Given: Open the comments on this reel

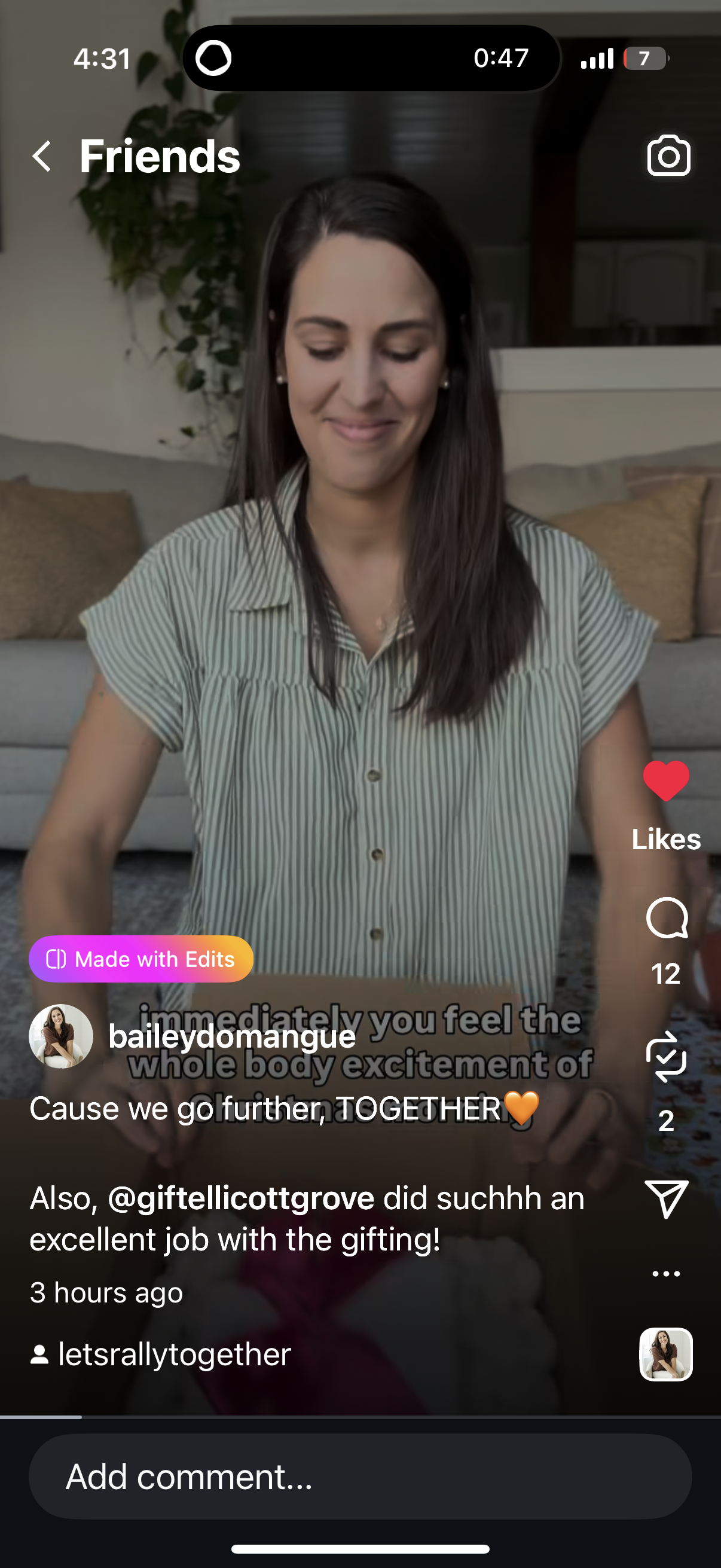Looking at the screenshot, I should pyautogui.click(x=667, y=919).
